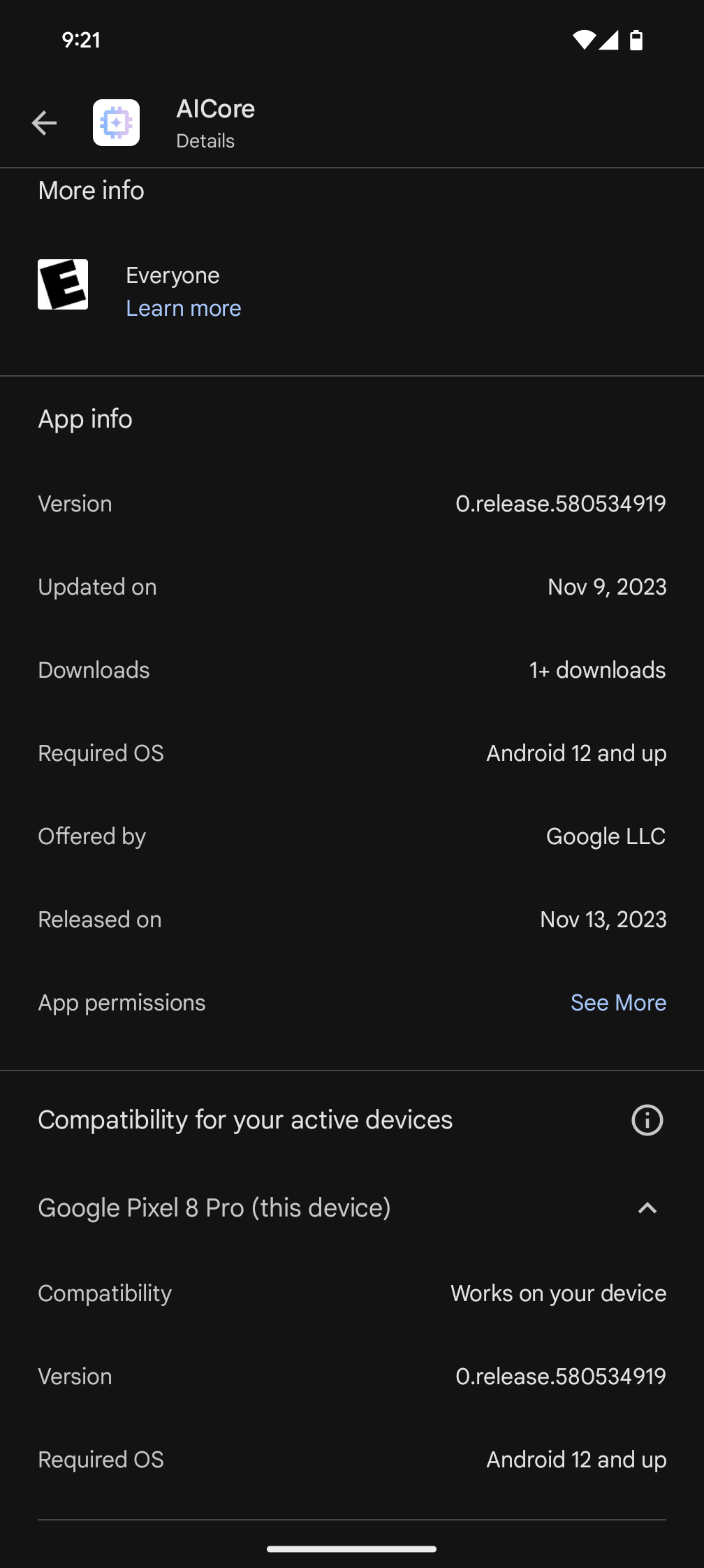Click the AICore app icon
Image resolution: width=704 pixels, height=1568 pixels.
(116, 122)
